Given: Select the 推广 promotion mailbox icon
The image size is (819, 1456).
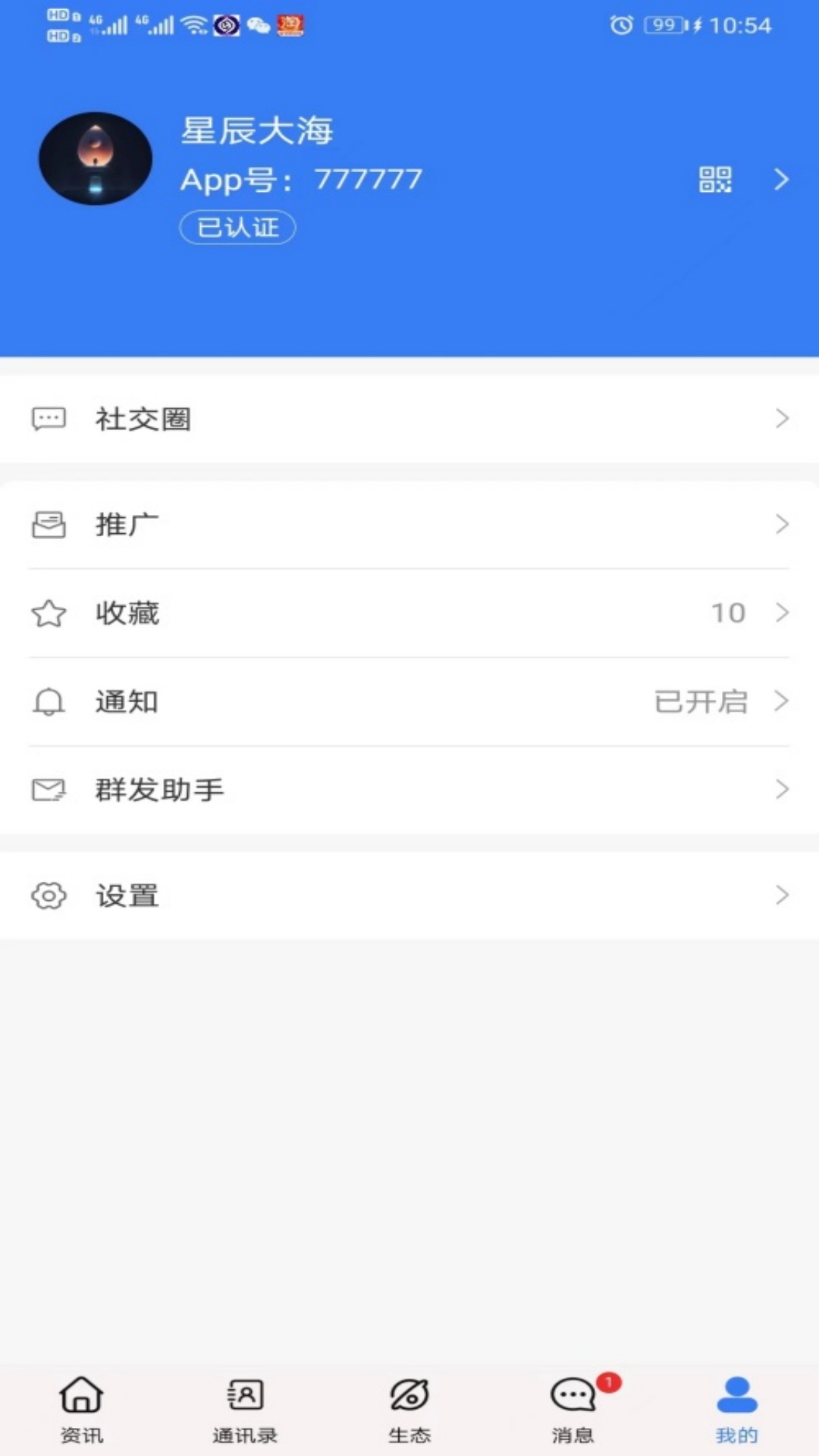Looking at the screenshot, I should coord(47,523).
